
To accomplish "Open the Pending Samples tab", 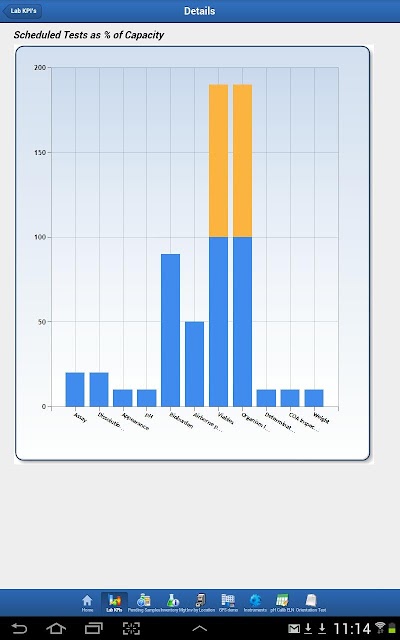I will [144, 603].
